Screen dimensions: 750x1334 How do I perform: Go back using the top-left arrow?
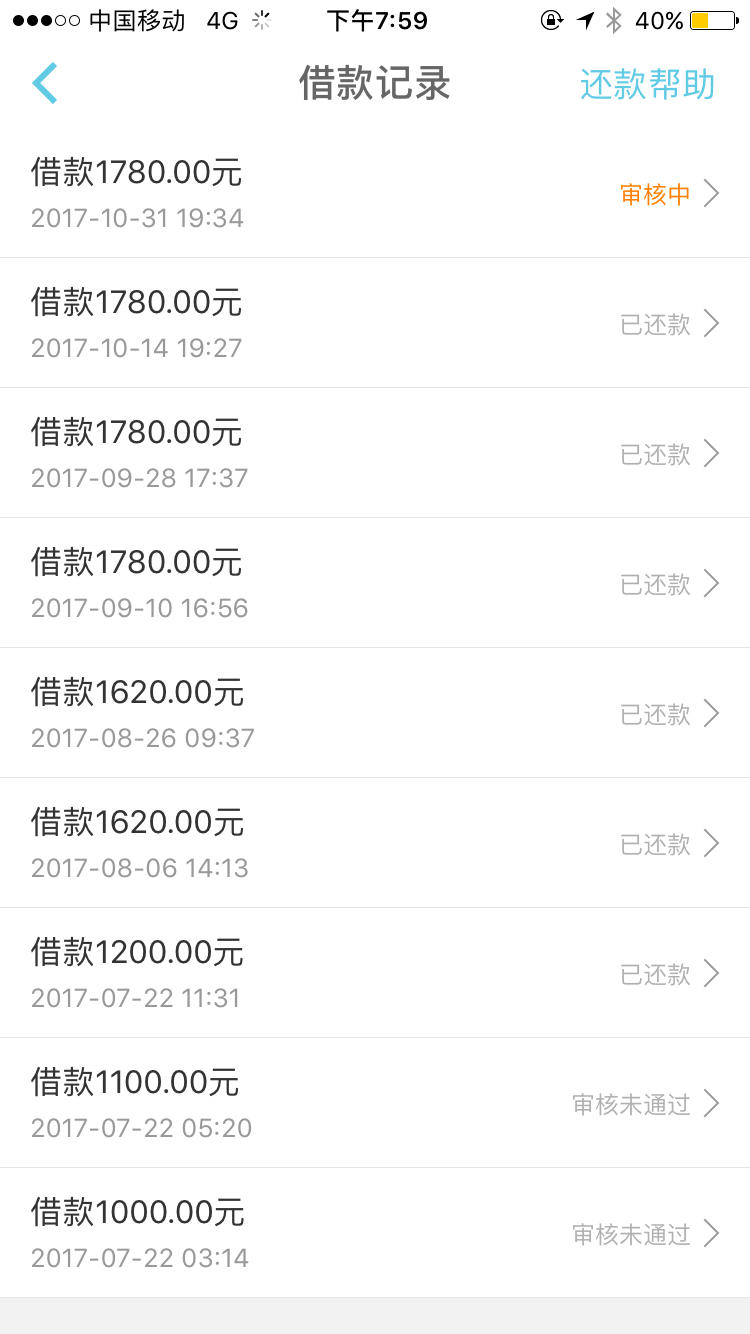[45, 83]
